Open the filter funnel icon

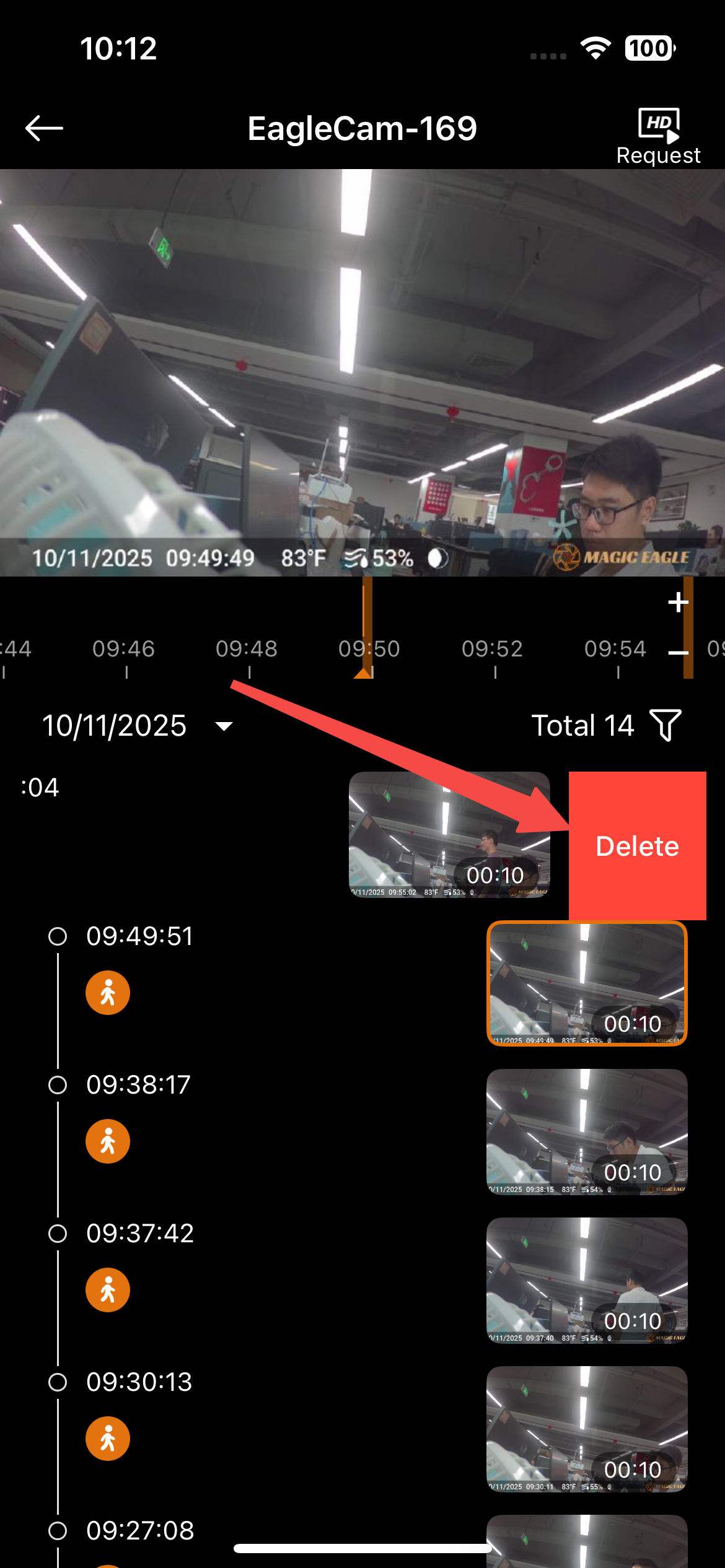666,726
